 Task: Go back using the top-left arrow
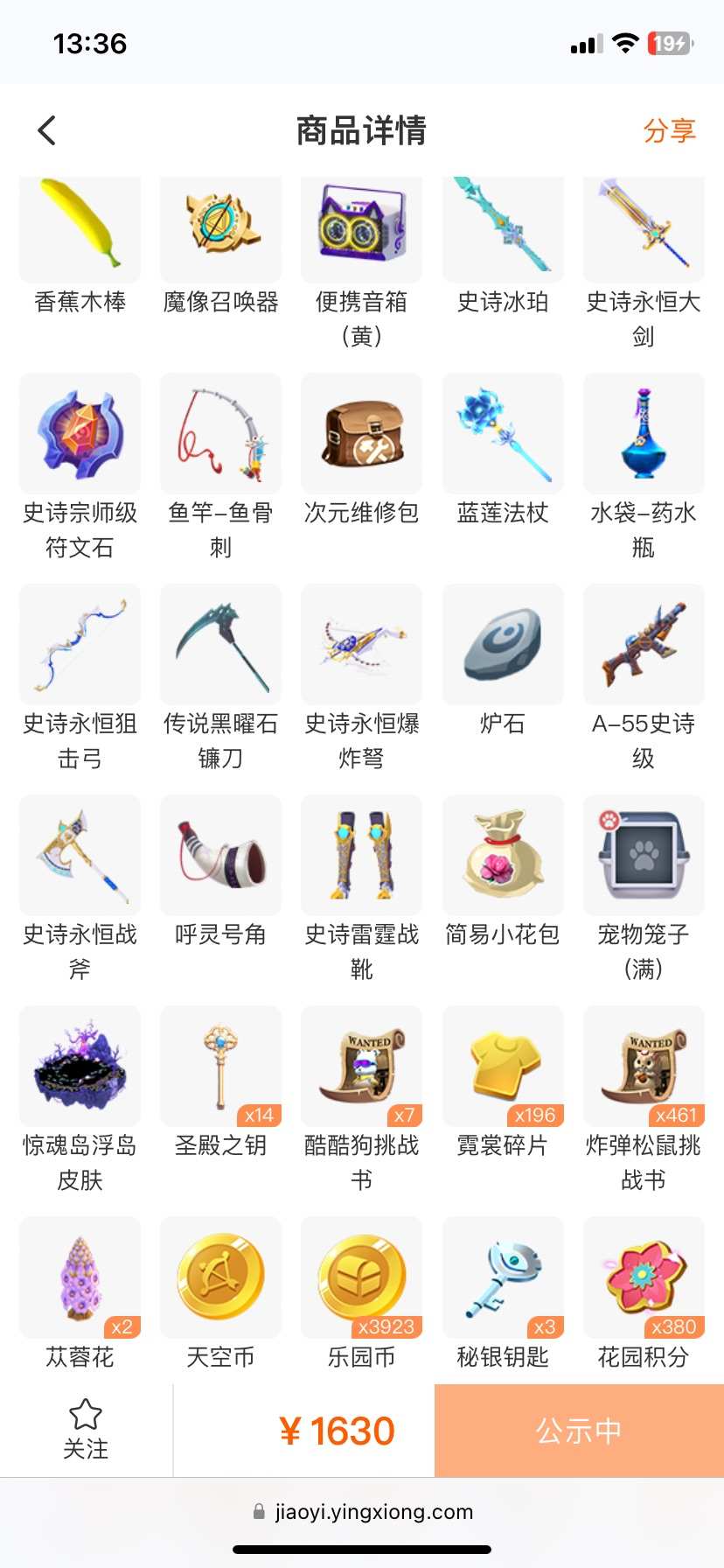click(x=47, y=131)
